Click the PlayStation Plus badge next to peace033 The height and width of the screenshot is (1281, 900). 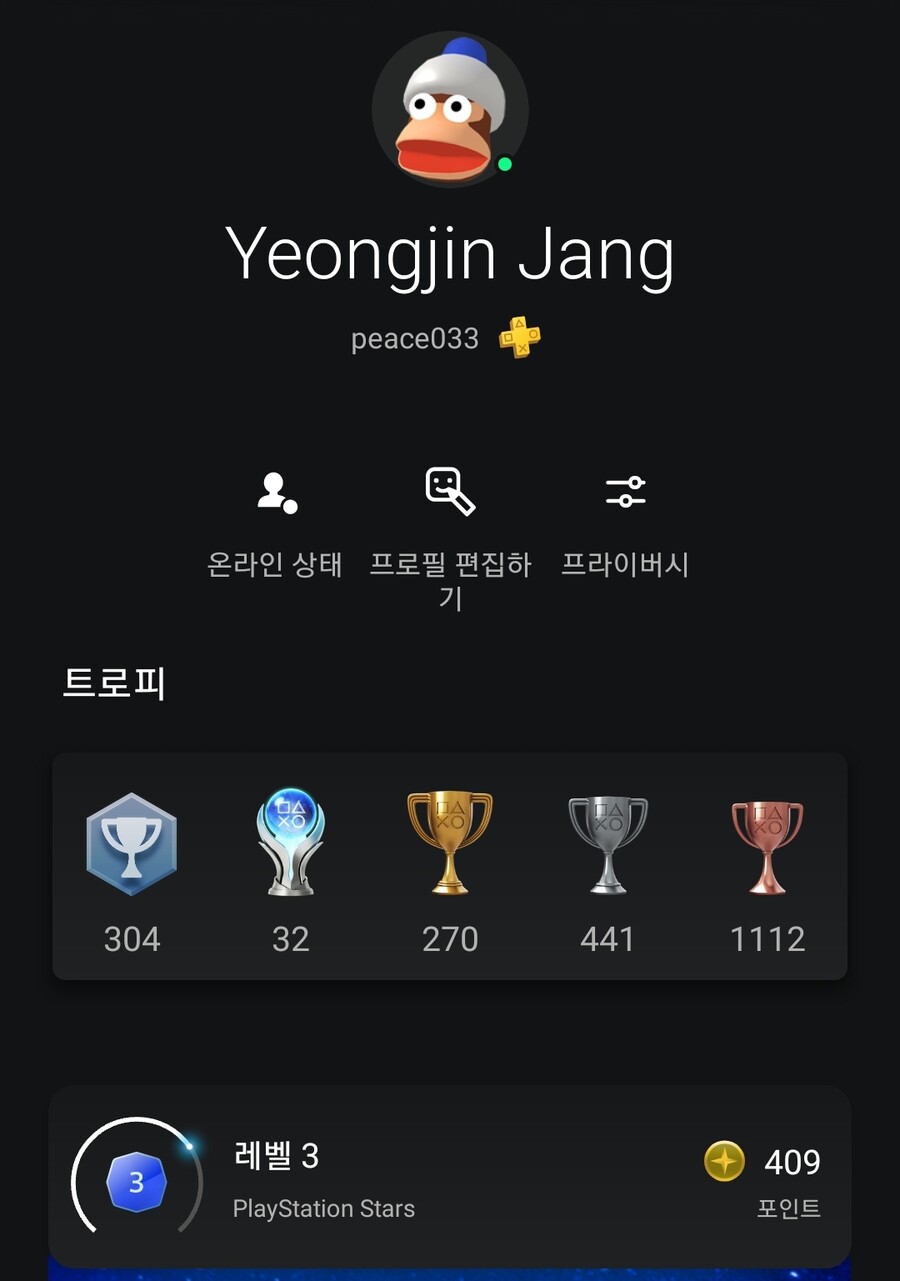[517, 339]
